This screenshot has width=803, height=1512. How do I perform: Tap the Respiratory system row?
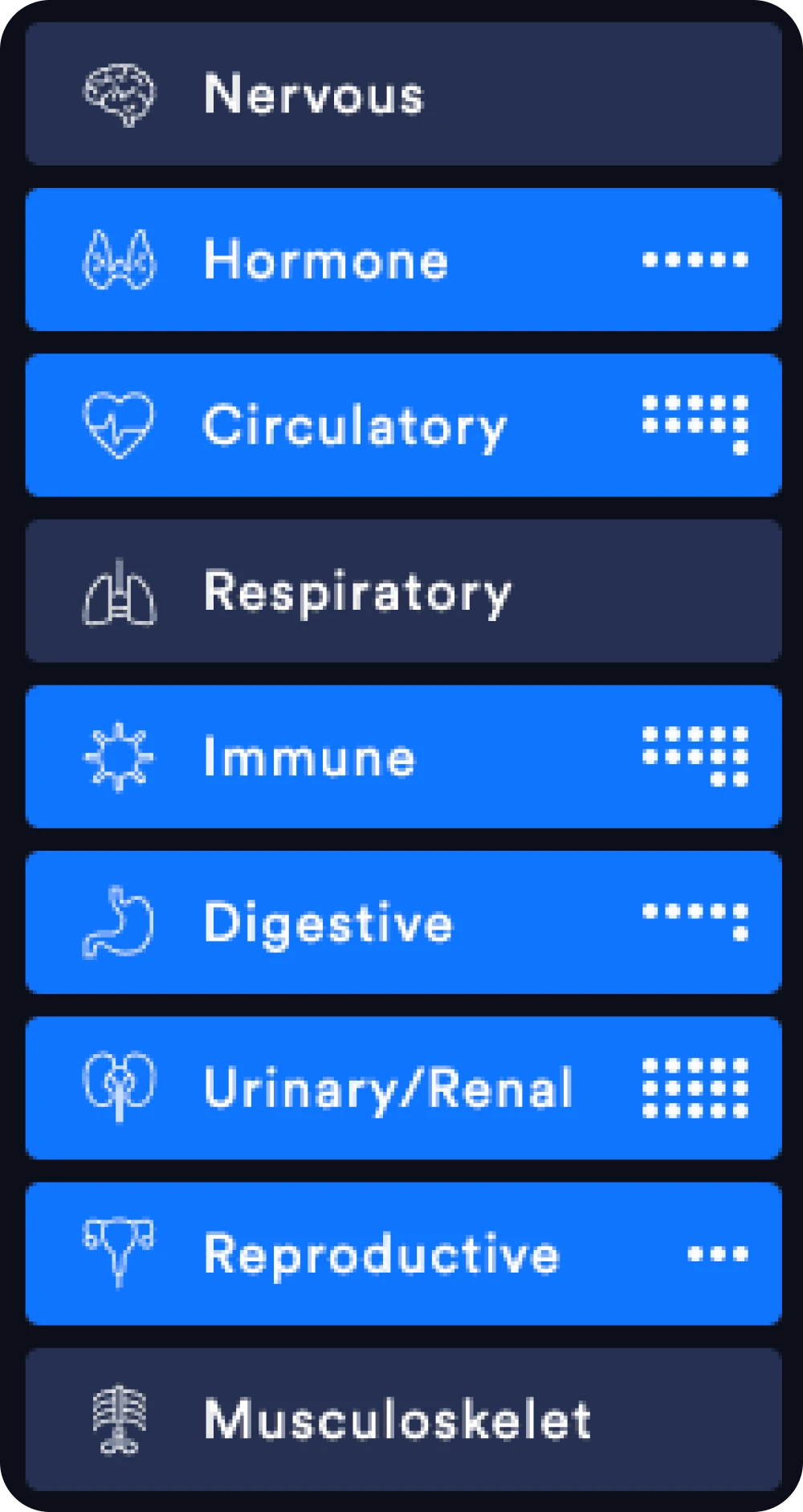[403, 591]
